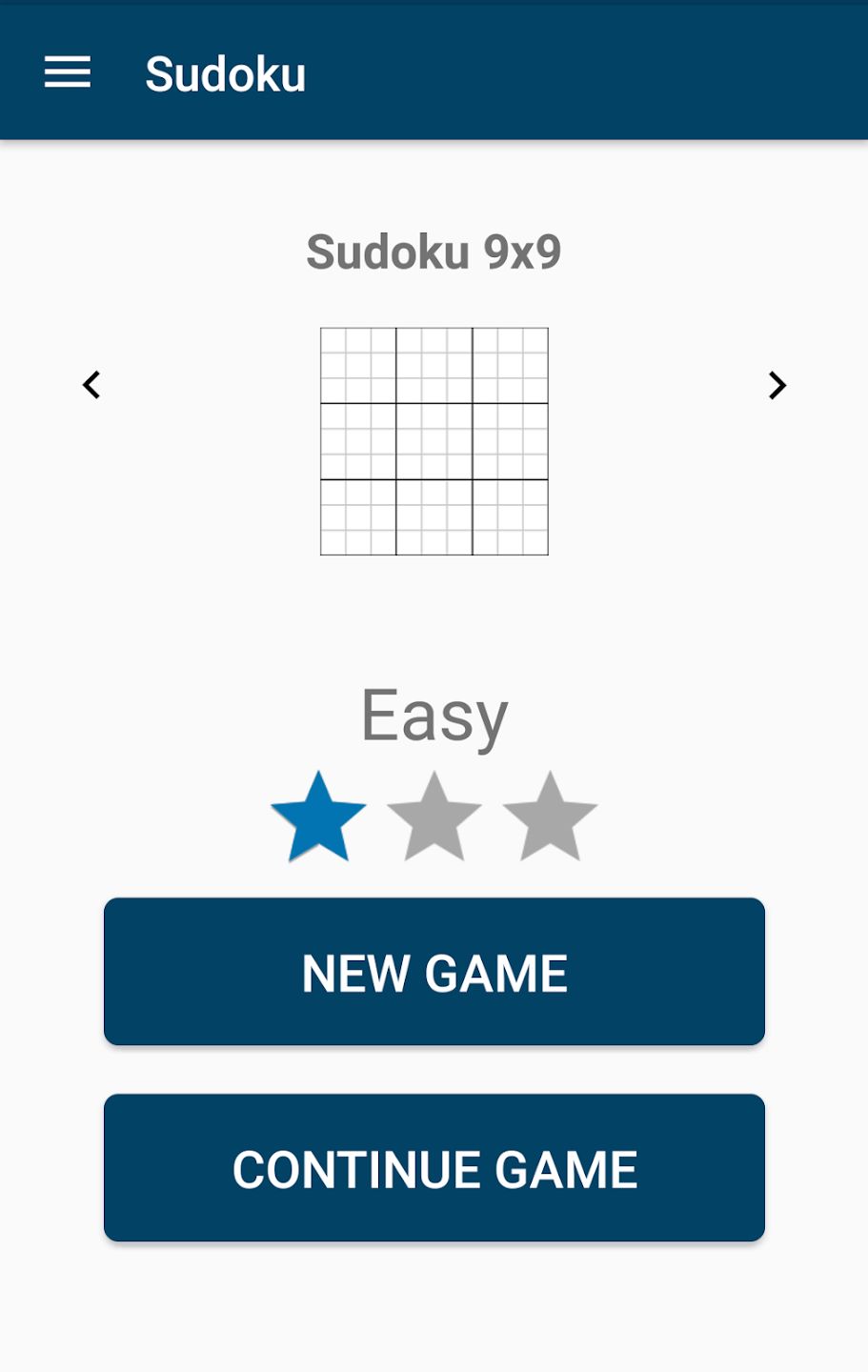Open the hamburger navigation menu
The width and height of the screenshot is (868, 1372).
coord(67,72)
